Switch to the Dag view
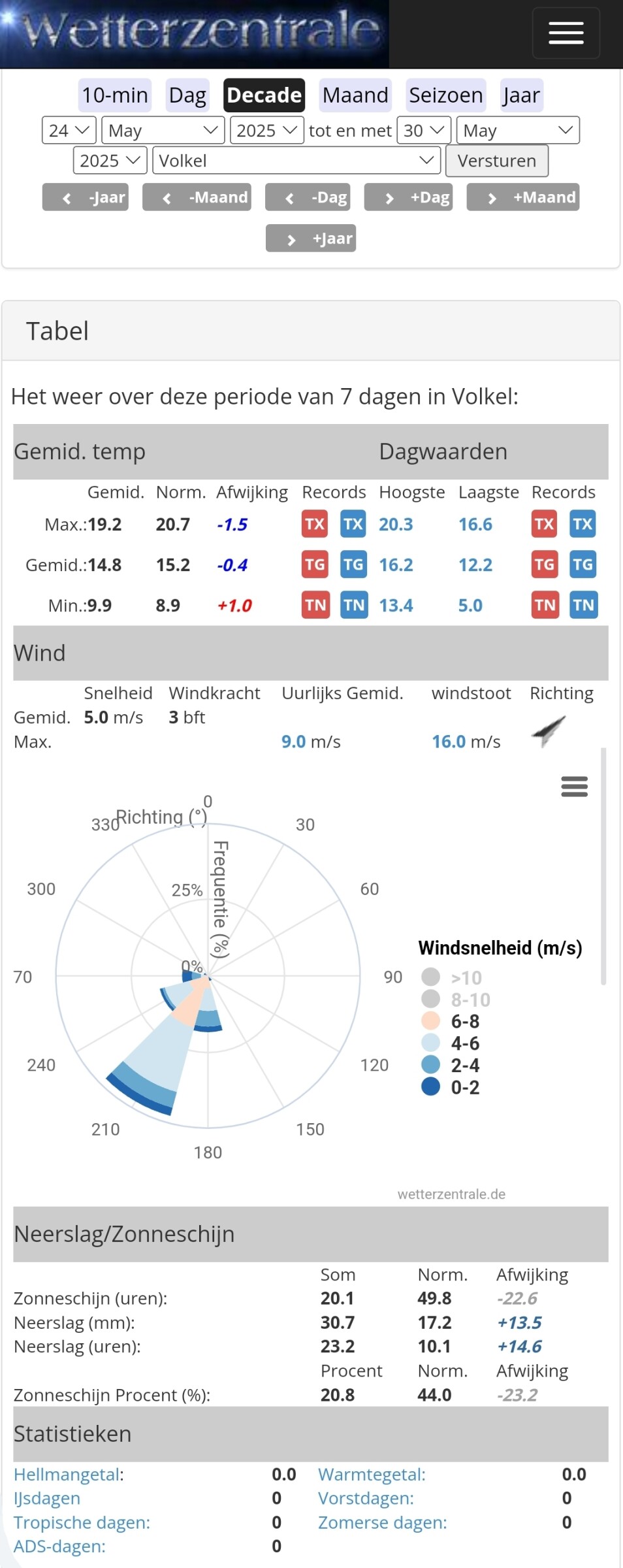This screenshot has width=623, height=1568. [x=187, y=95]
